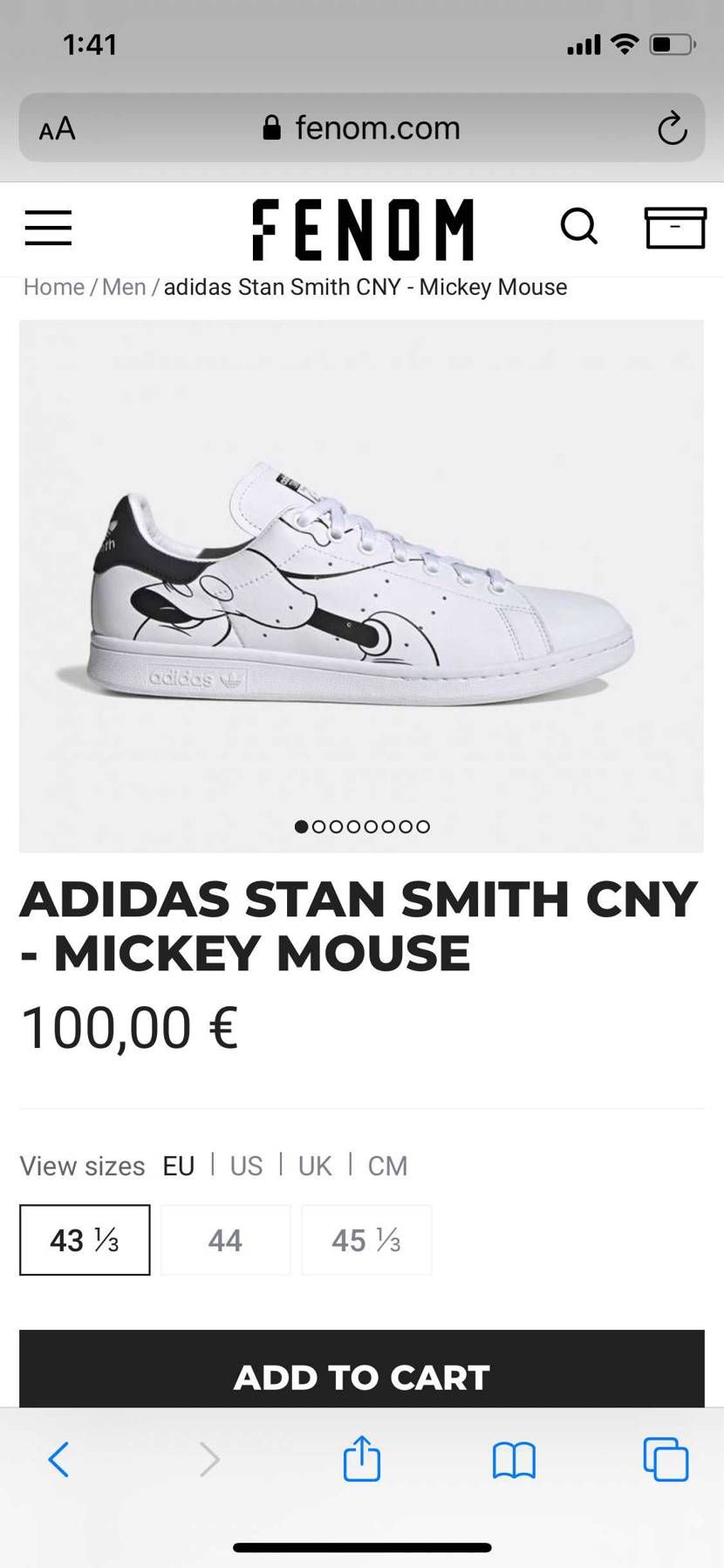This screenshot has height=1568, width=724.
Task: Tap the fenom.com address bar
Action: [x=361, y=127]
